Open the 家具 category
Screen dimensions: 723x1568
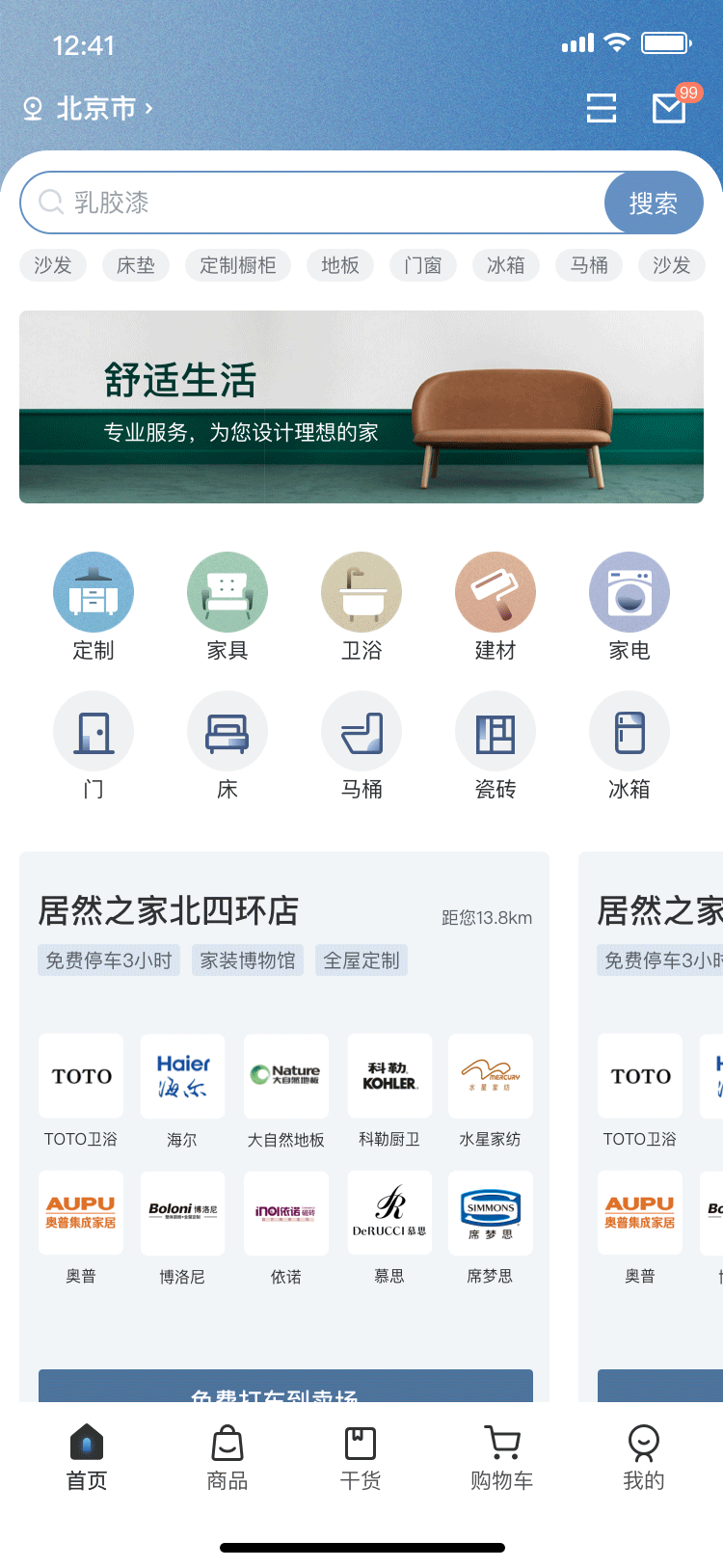click(x=228, y=606)
